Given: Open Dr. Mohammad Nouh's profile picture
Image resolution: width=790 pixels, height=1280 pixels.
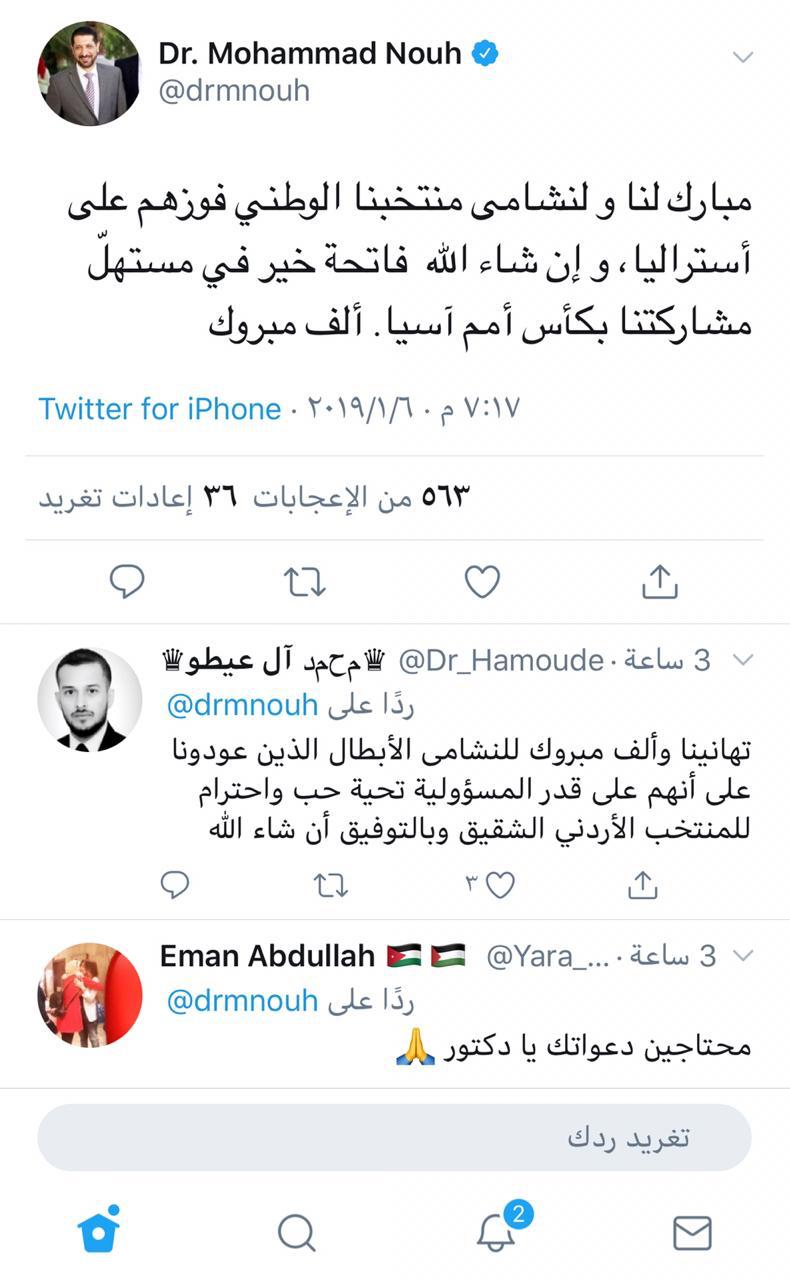Looking at the screenshot, I should click(x=90, y=73).
